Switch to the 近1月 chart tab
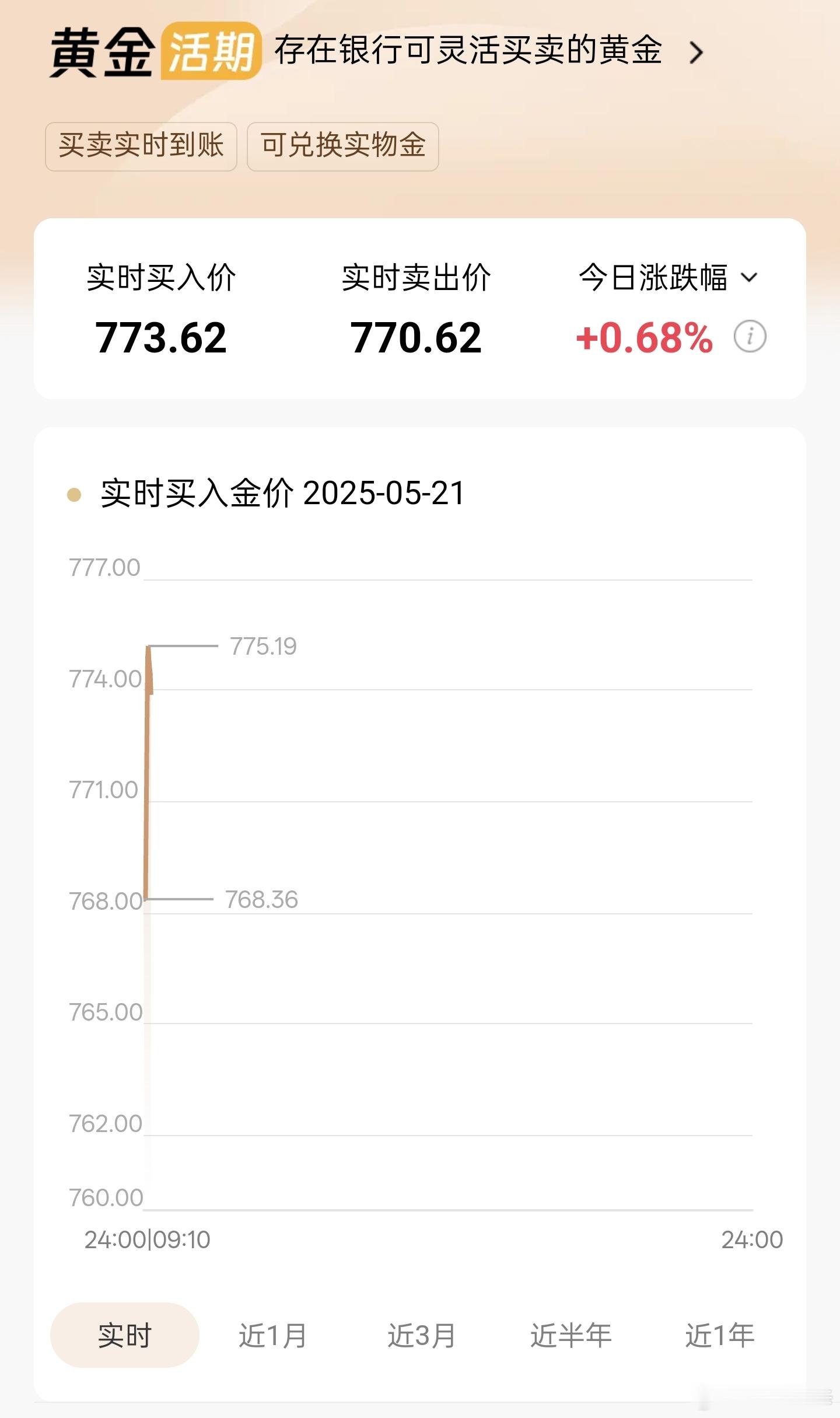 273,1335
